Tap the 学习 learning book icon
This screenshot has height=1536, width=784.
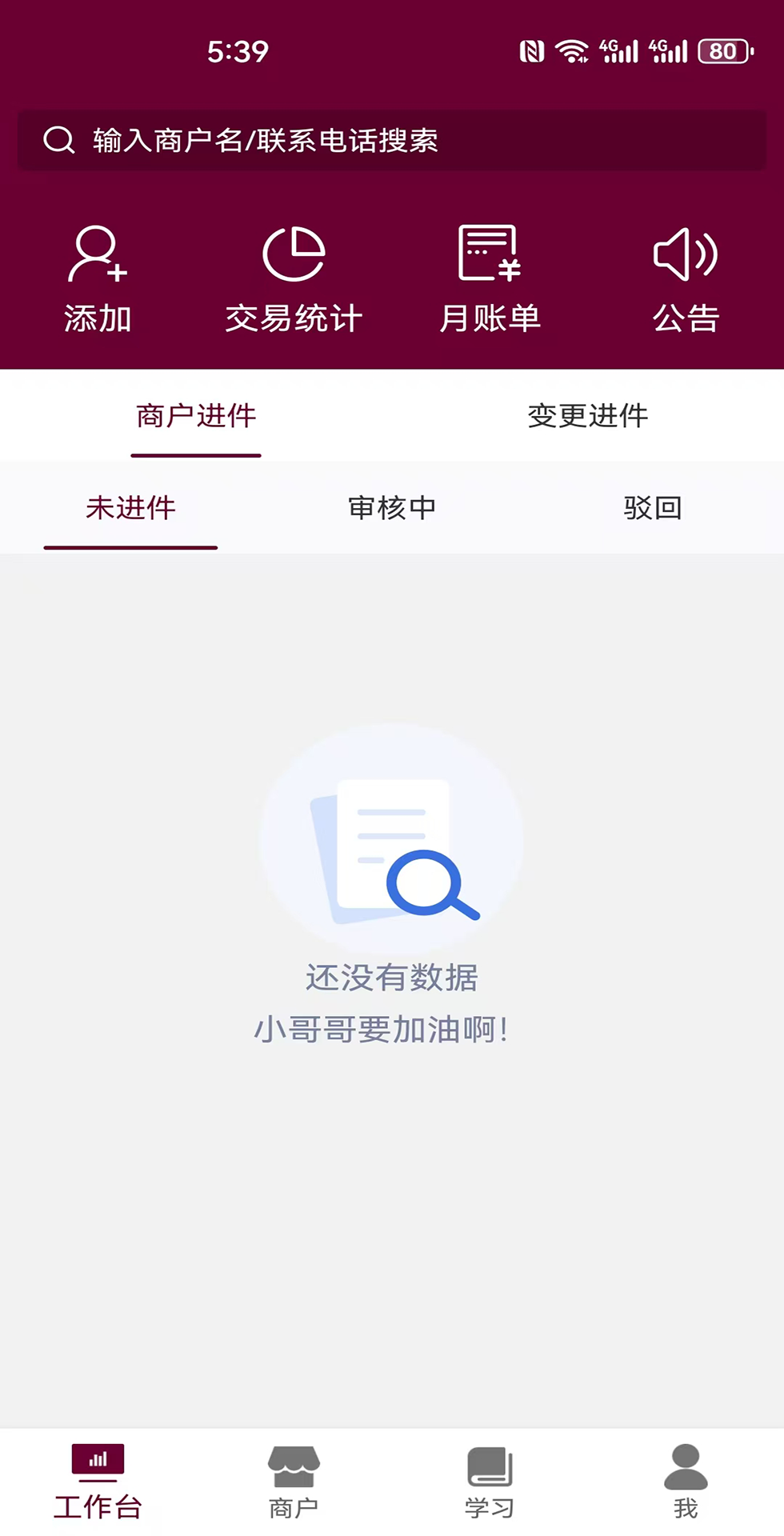pos(489,1474)
